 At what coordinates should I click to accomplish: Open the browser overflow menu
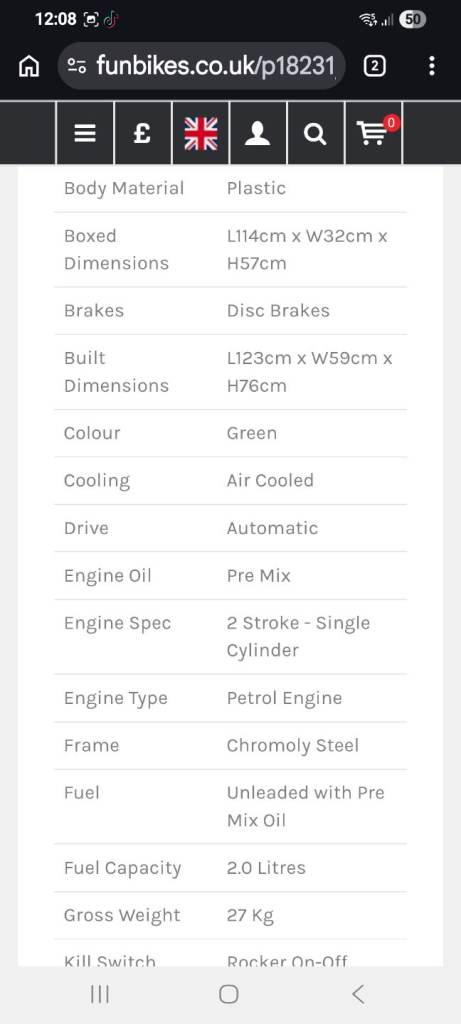click(432, 66)
